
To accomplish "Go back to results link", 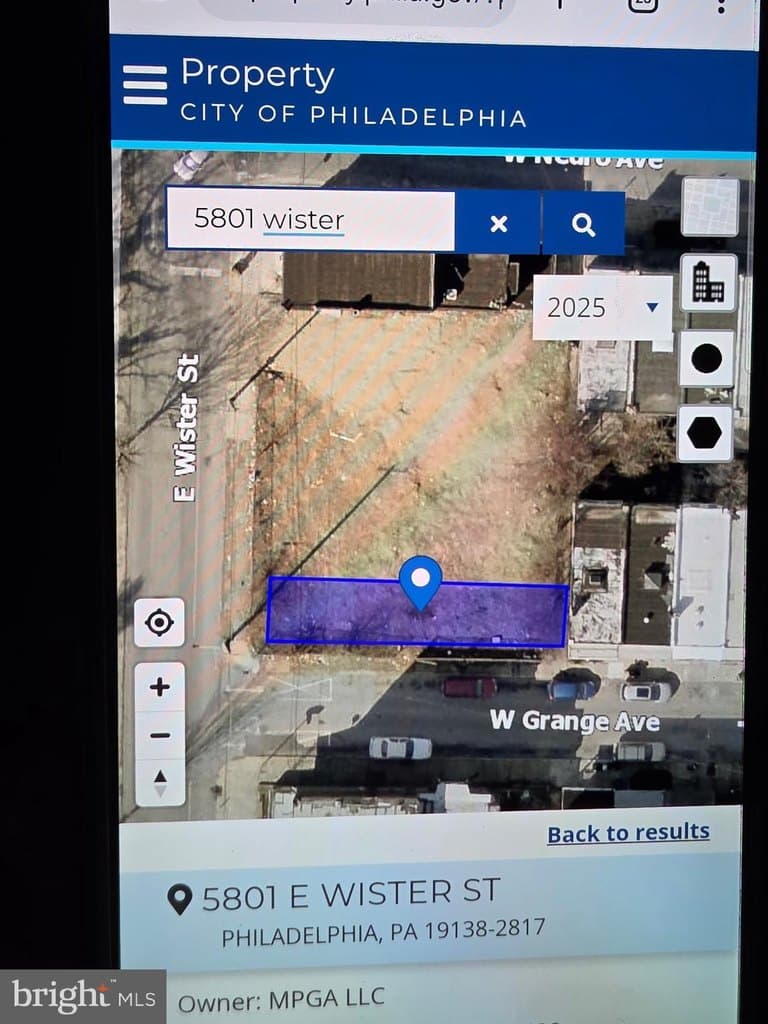I will click(x=628, y=832).
